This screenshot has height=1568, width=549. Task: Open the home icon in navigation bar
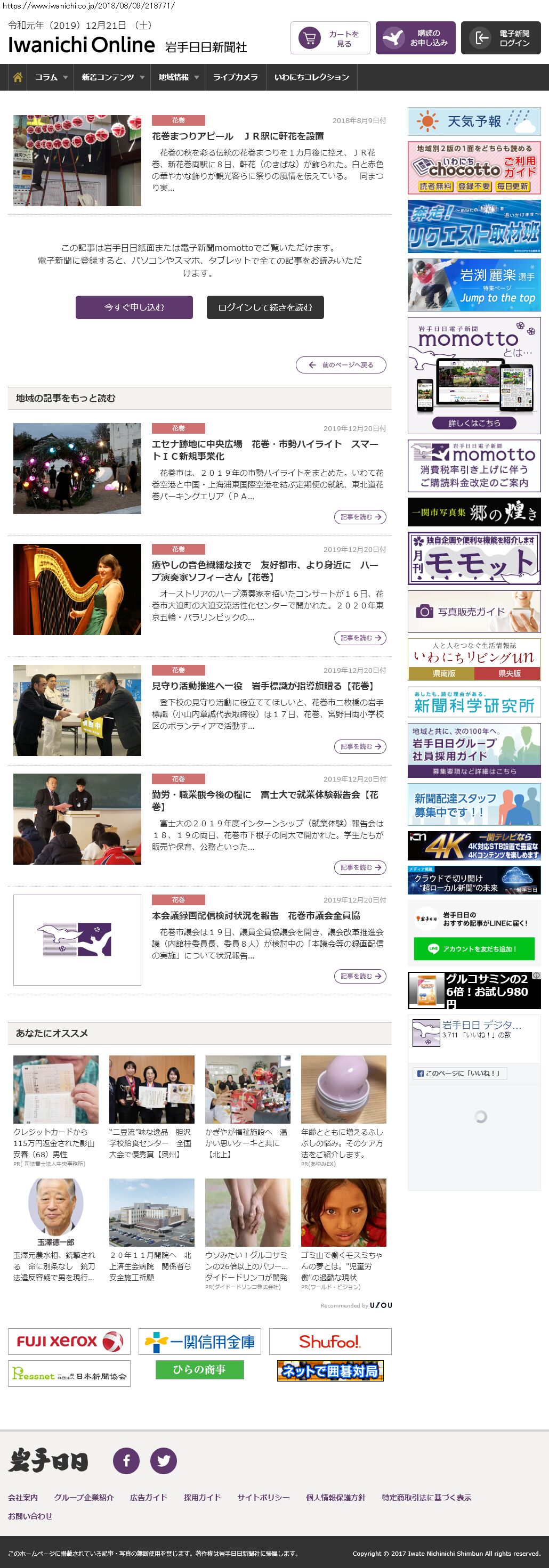click(x=18, y=77)
